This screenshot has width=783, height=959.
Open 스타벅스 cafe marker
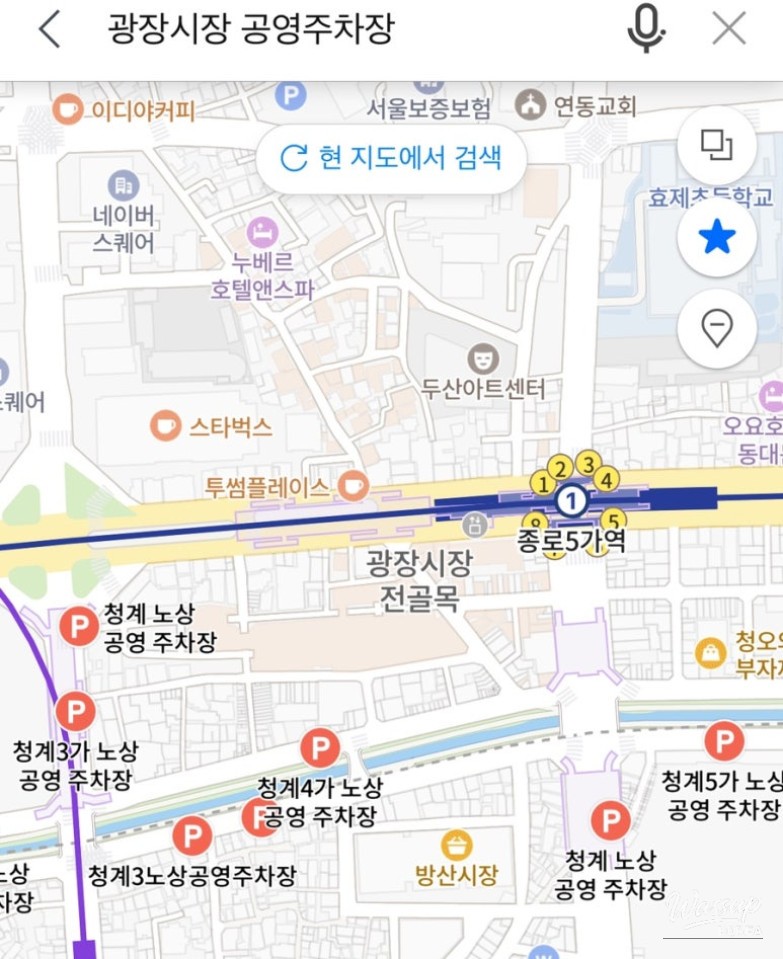point(165,427)
